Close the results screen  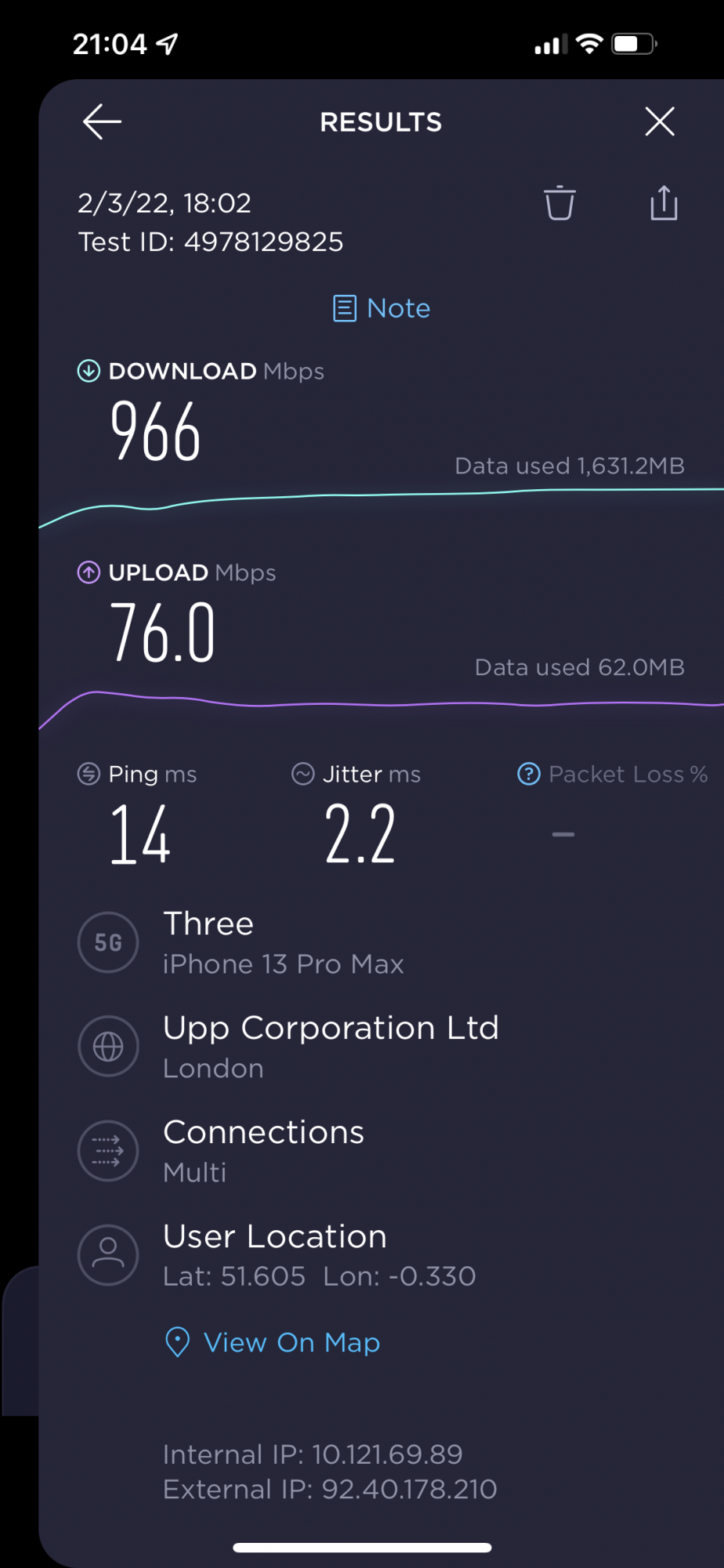point(659,122)
